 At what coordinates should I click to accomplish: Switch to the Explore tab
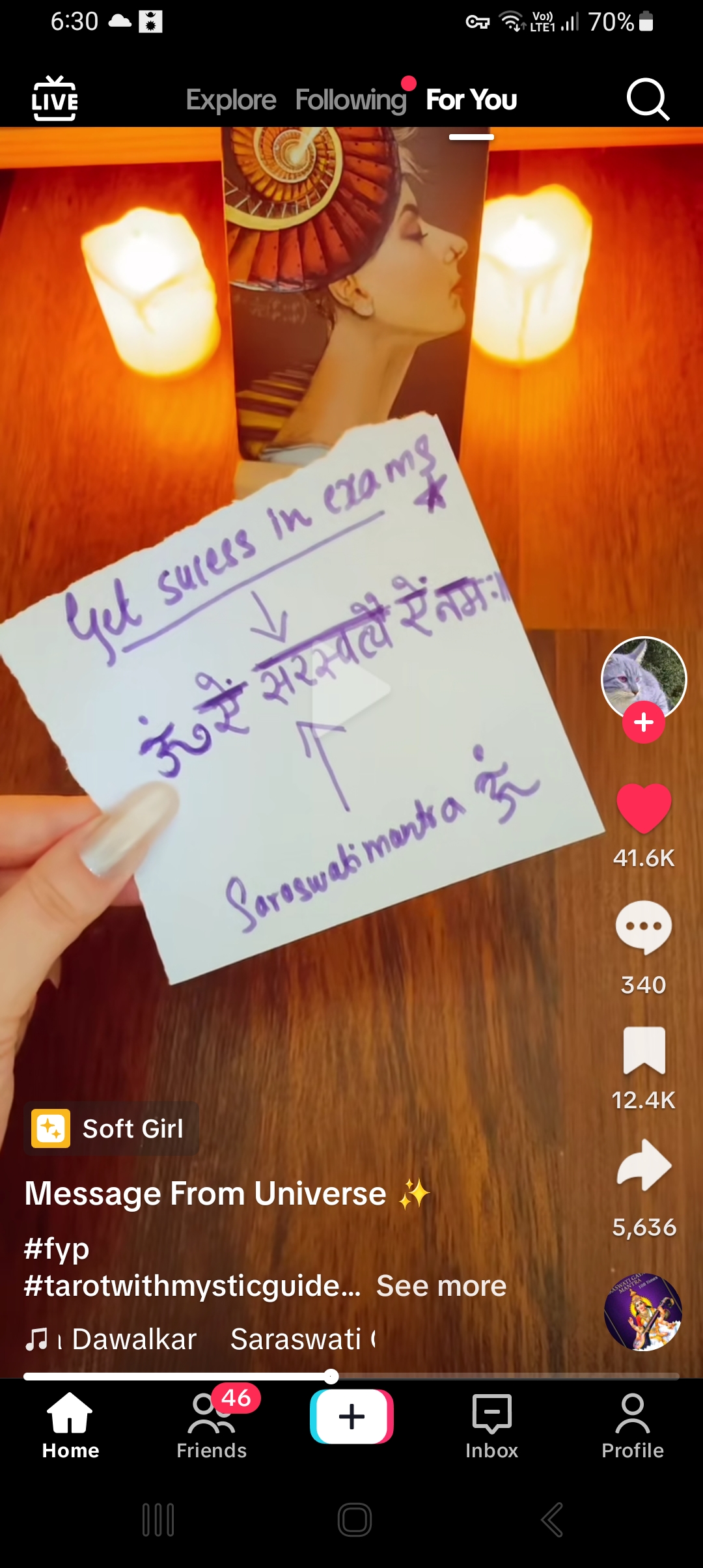pyautogui.click(x=231, y=100)
